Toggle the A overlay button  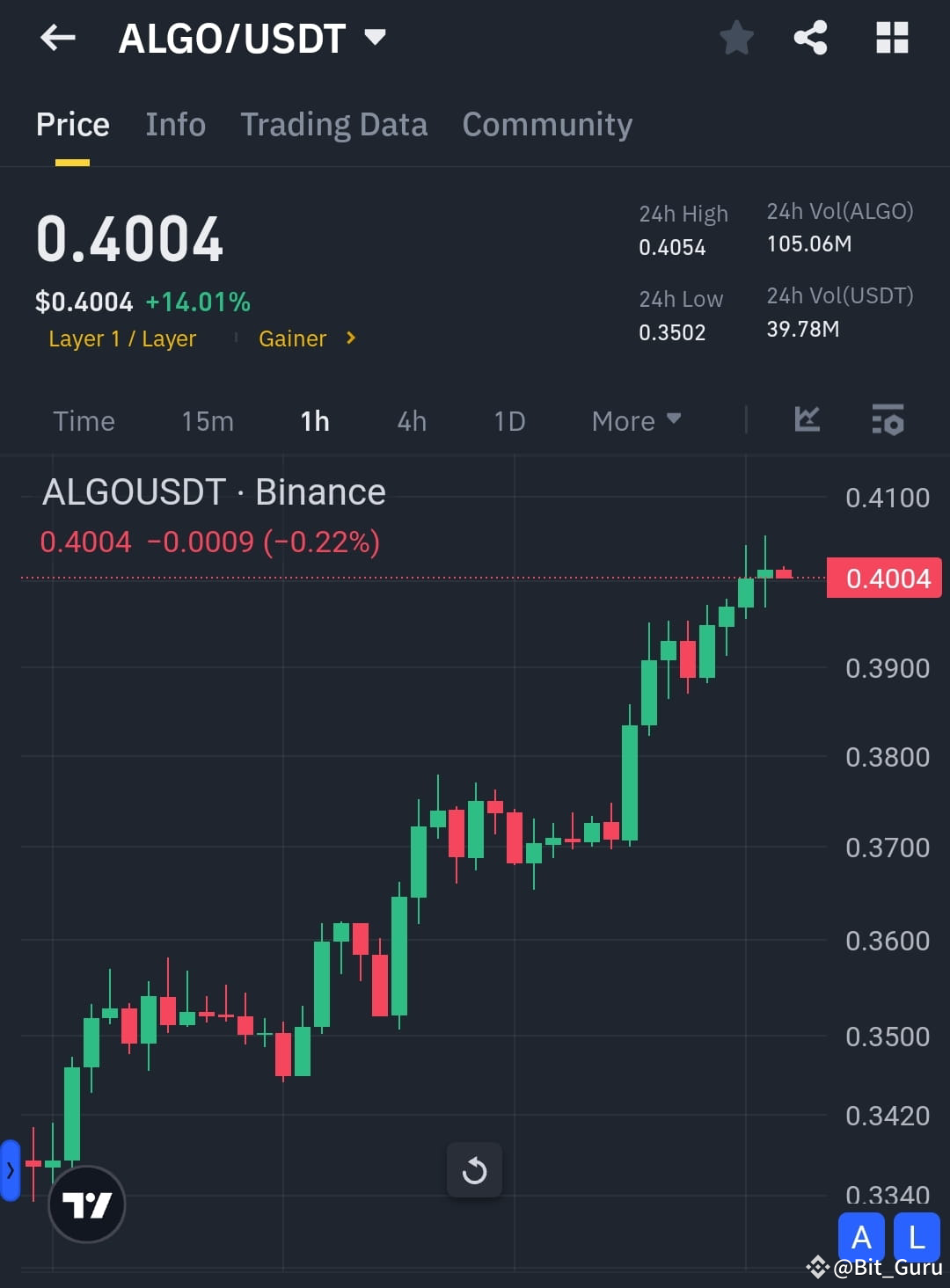click(x=861, y=1236)
